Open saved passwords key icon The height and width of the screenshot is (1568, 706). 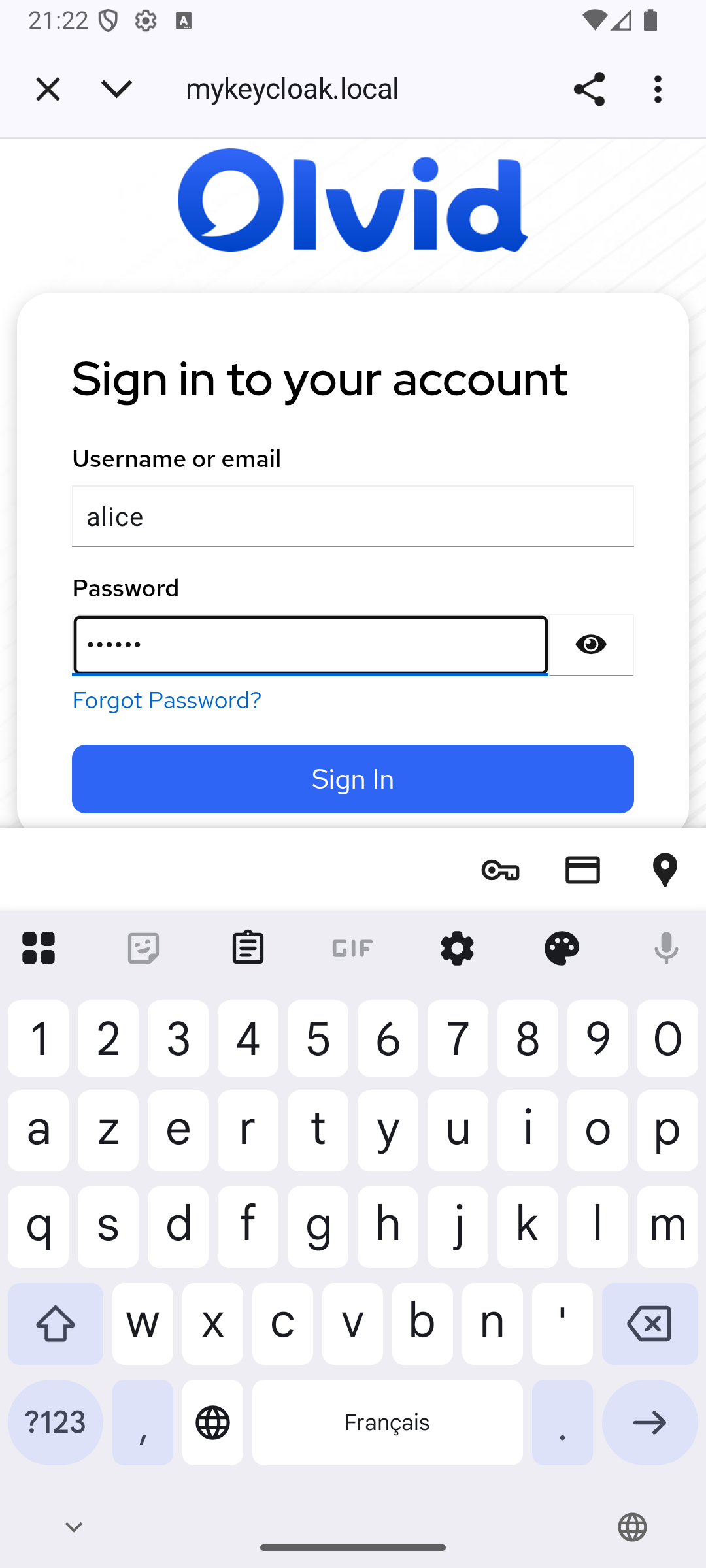pos(500,870)
